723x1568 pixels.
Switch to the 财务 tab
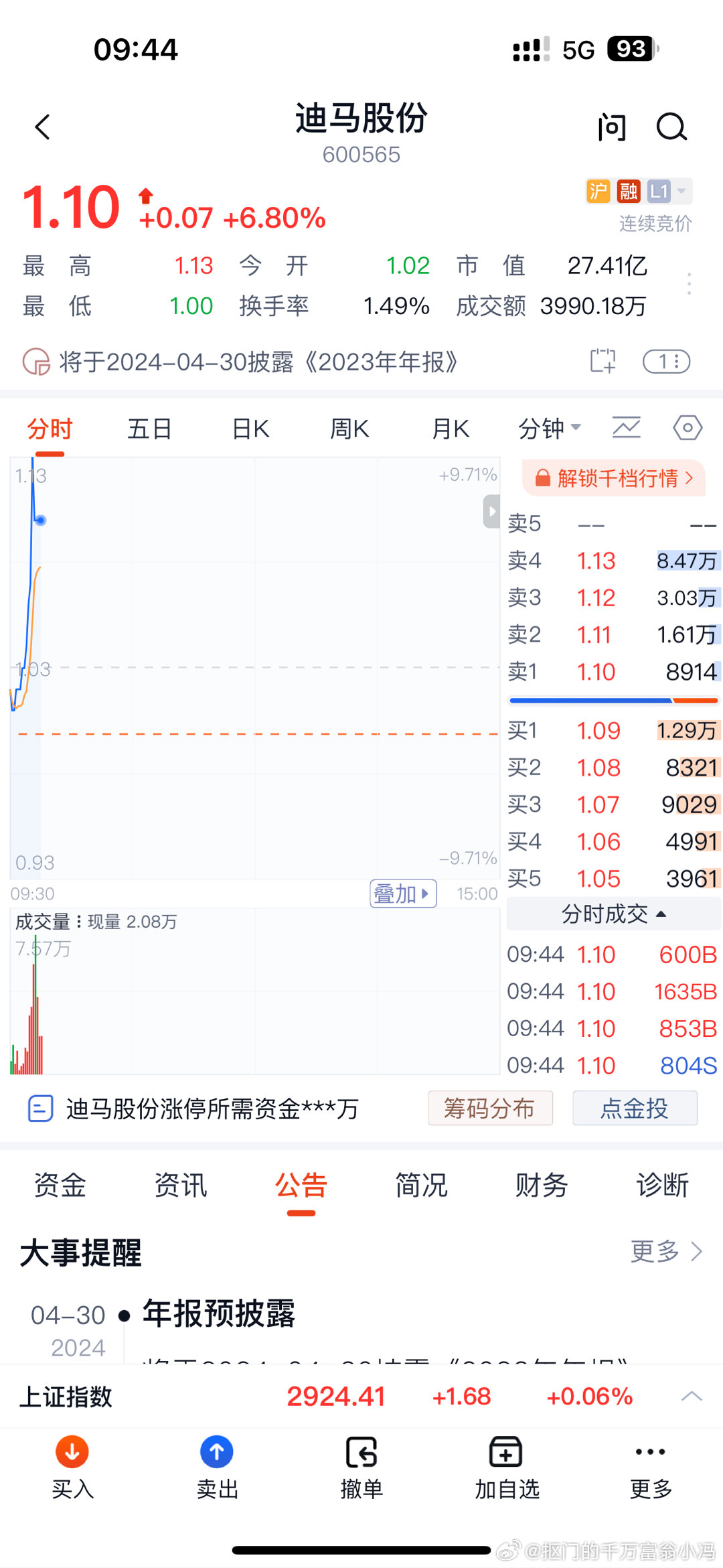[542, 1185]
